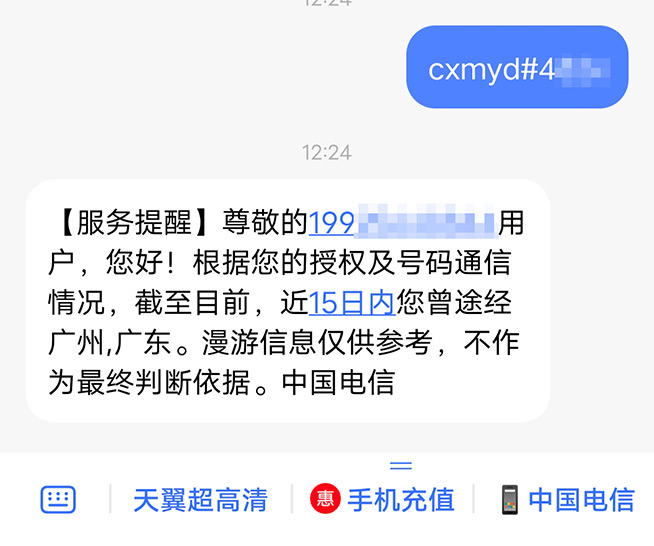Screen dimensions: 654x546
Task: Tap the underlined 199 phone number link
Action: 400,221
